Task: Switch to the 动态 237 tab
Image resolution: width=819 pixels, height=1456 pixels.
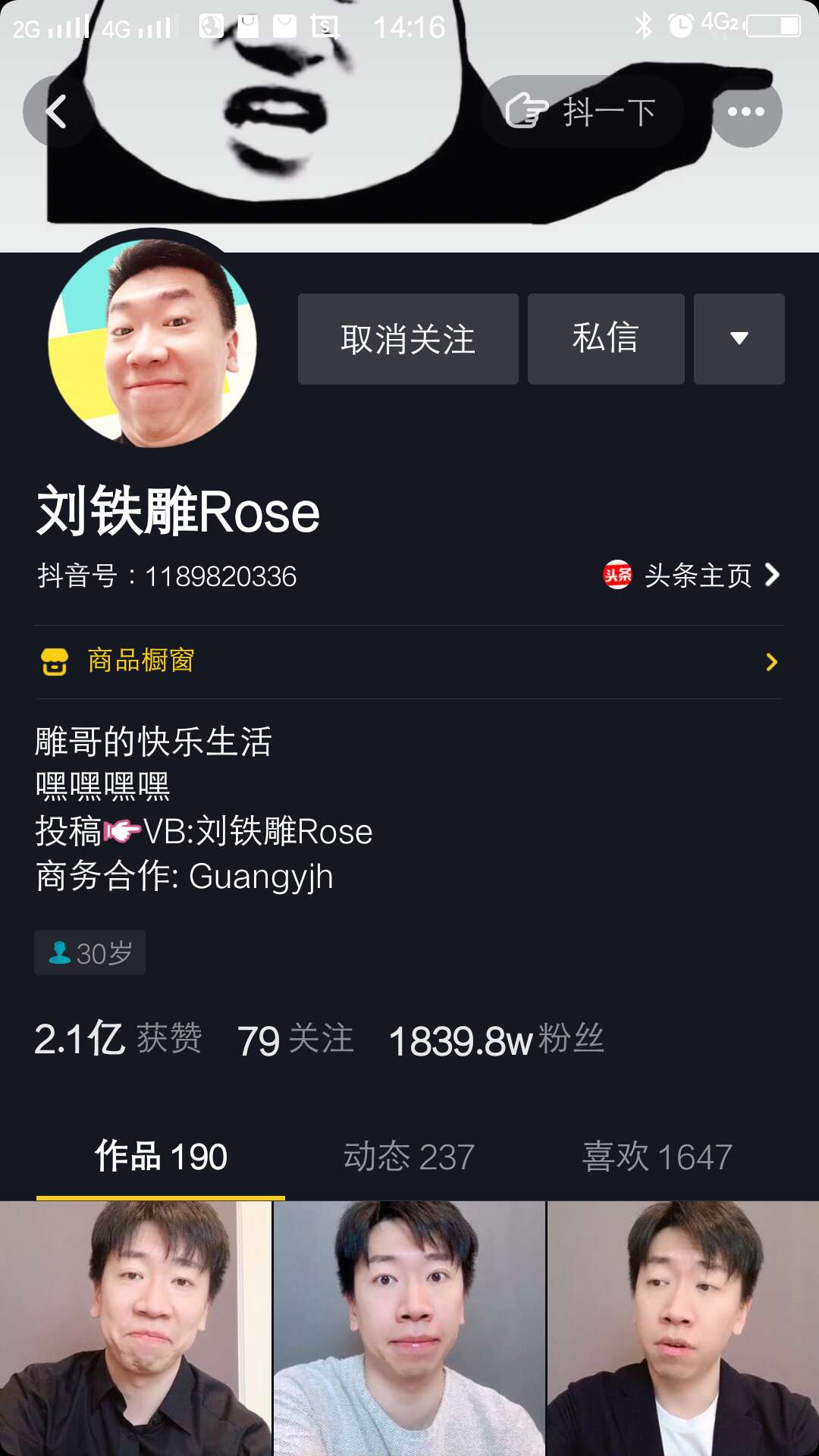Action: (409, 1157)
